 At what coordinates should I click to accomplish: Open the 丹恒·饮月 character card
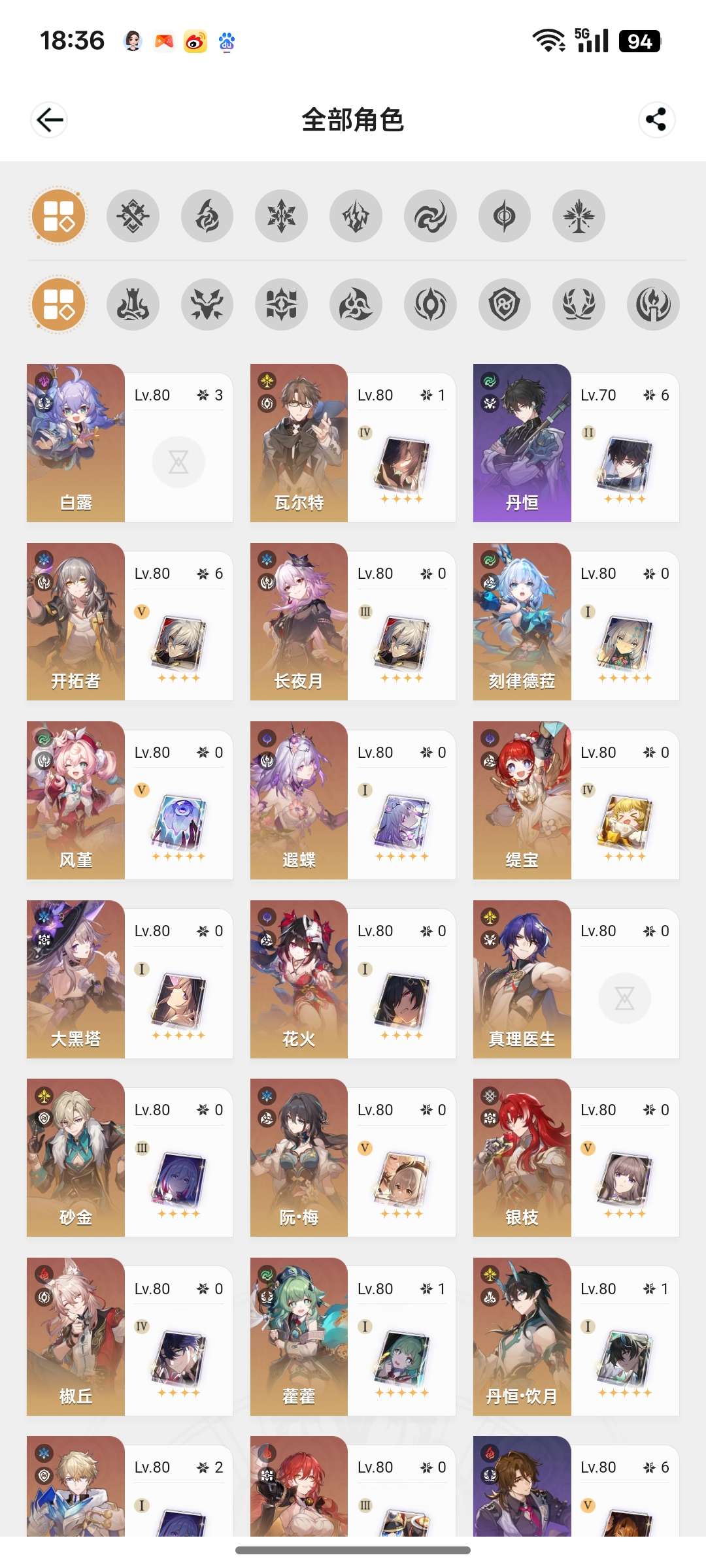coord(575,1336)
